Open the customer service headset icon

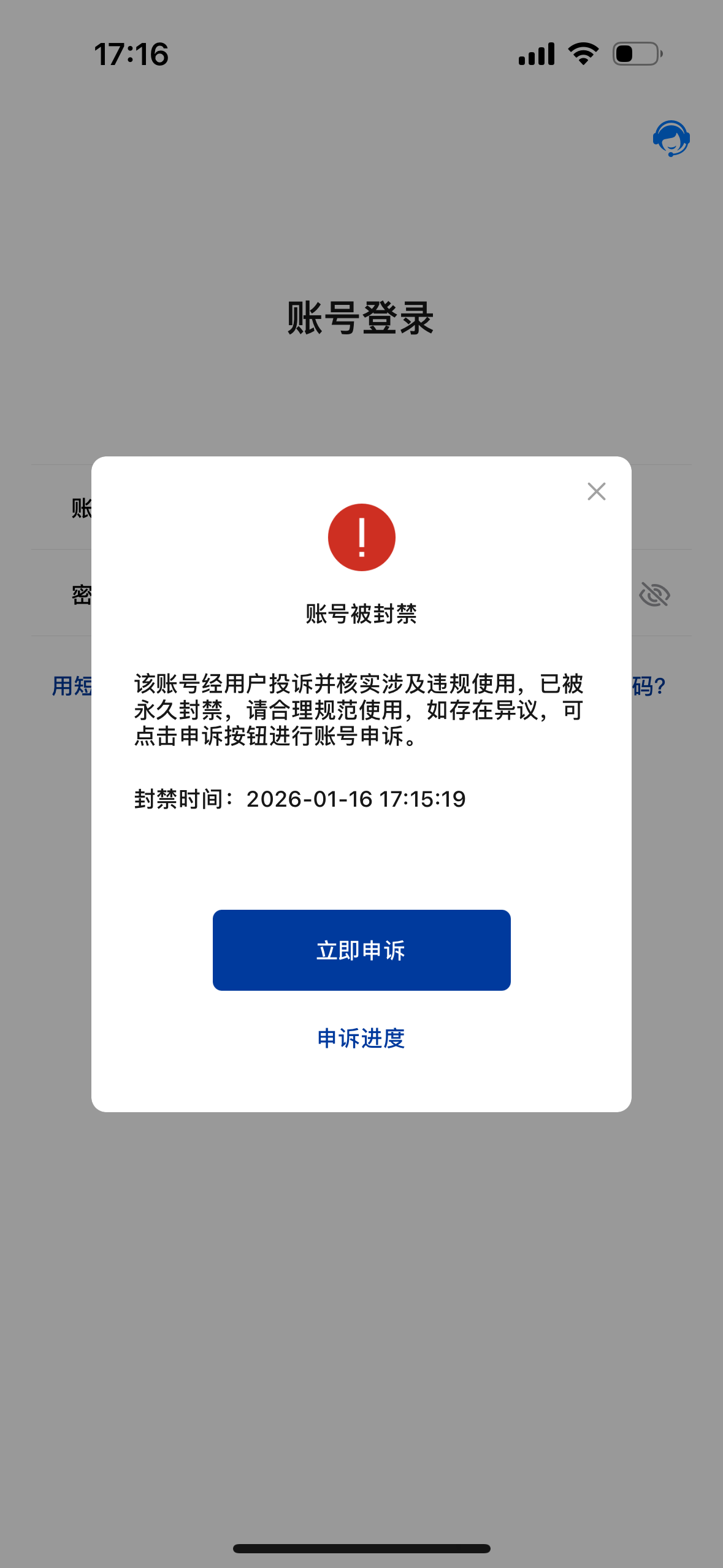pyautogui.click(x=672, y=139)
